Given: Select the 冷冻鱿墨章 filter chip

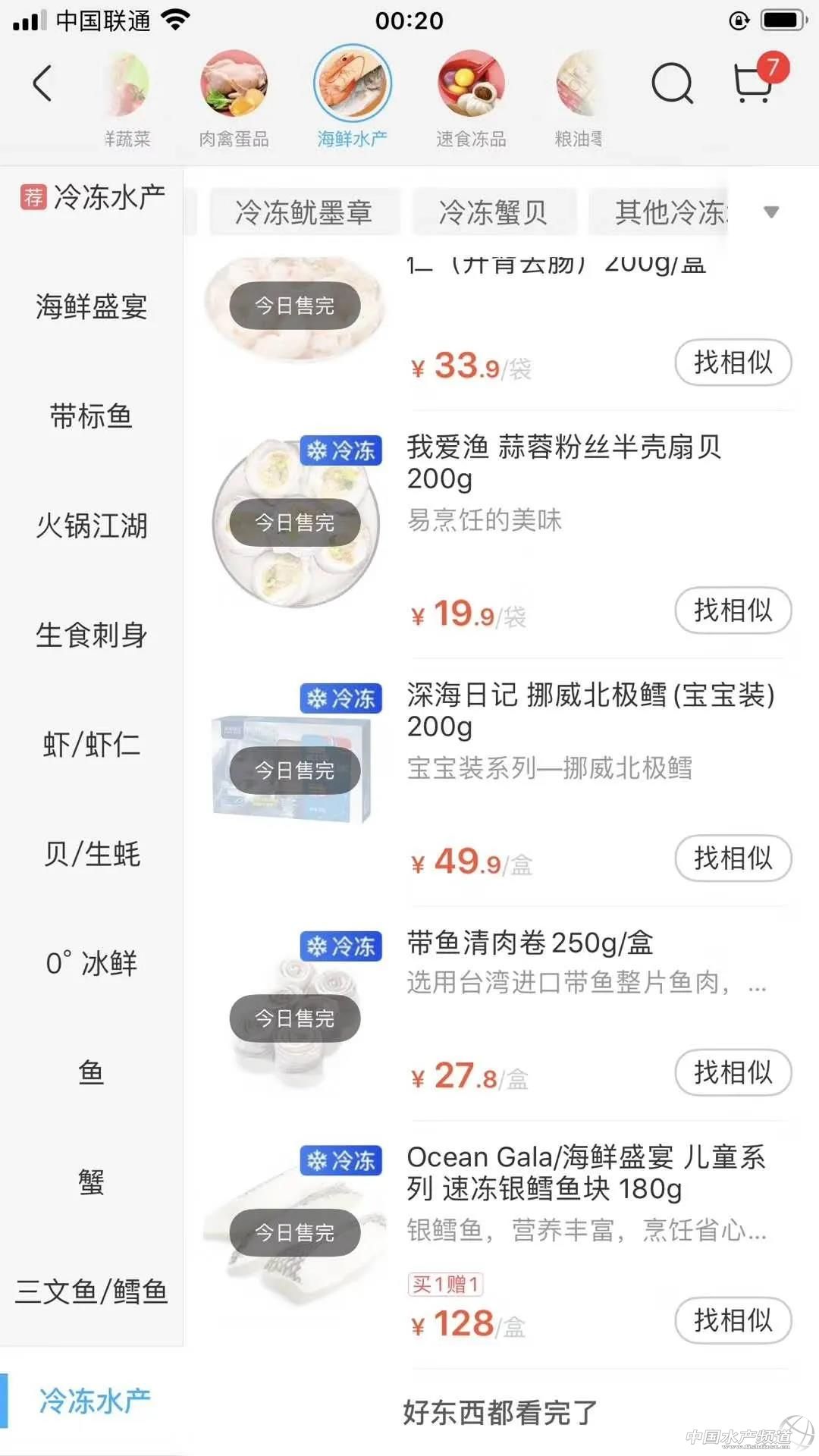Looking at the screenshot, I should (x=303, y=212).
